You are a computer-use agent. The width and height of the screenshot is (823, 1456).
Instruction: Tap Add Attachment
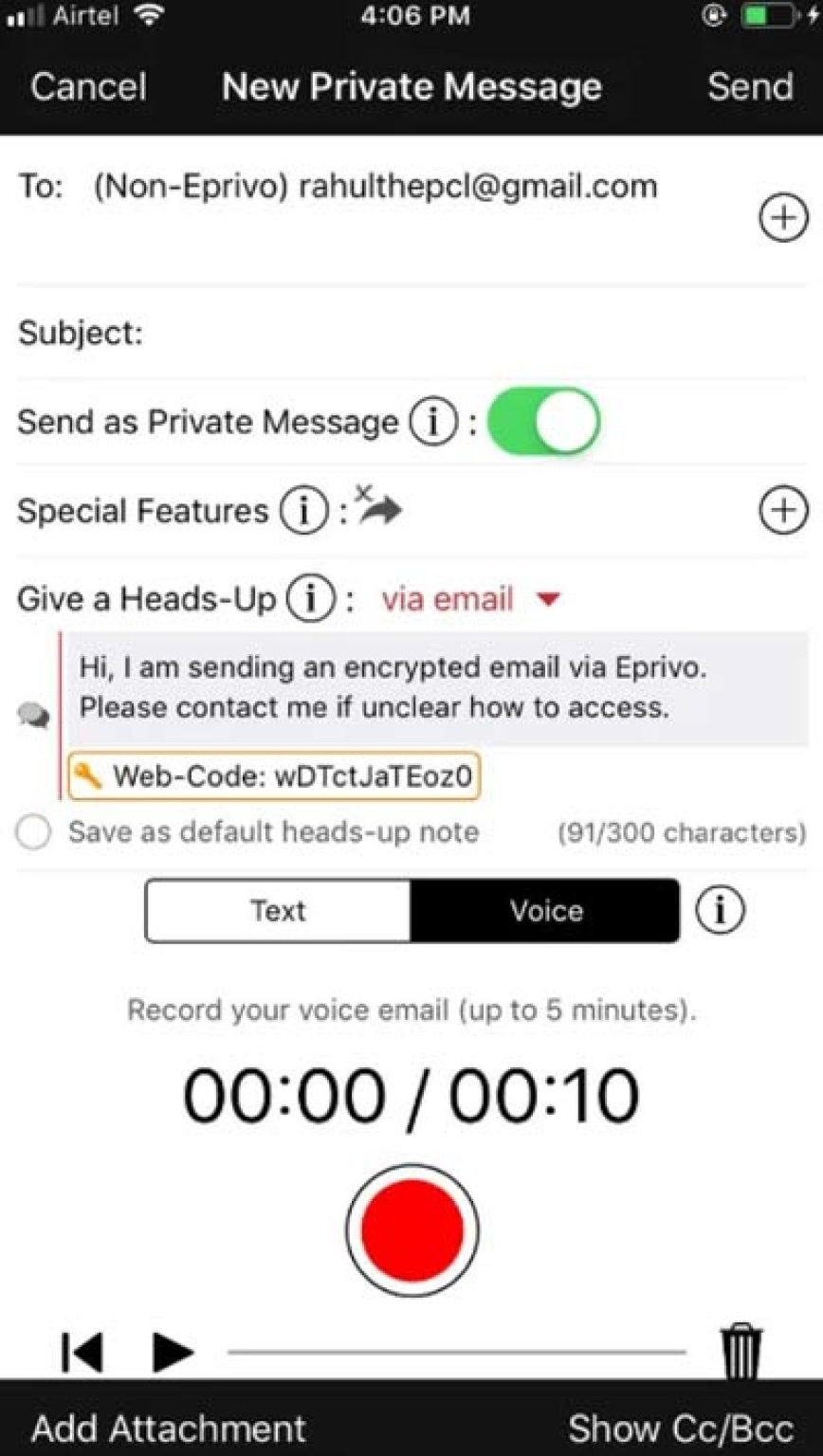(169, 1429)
